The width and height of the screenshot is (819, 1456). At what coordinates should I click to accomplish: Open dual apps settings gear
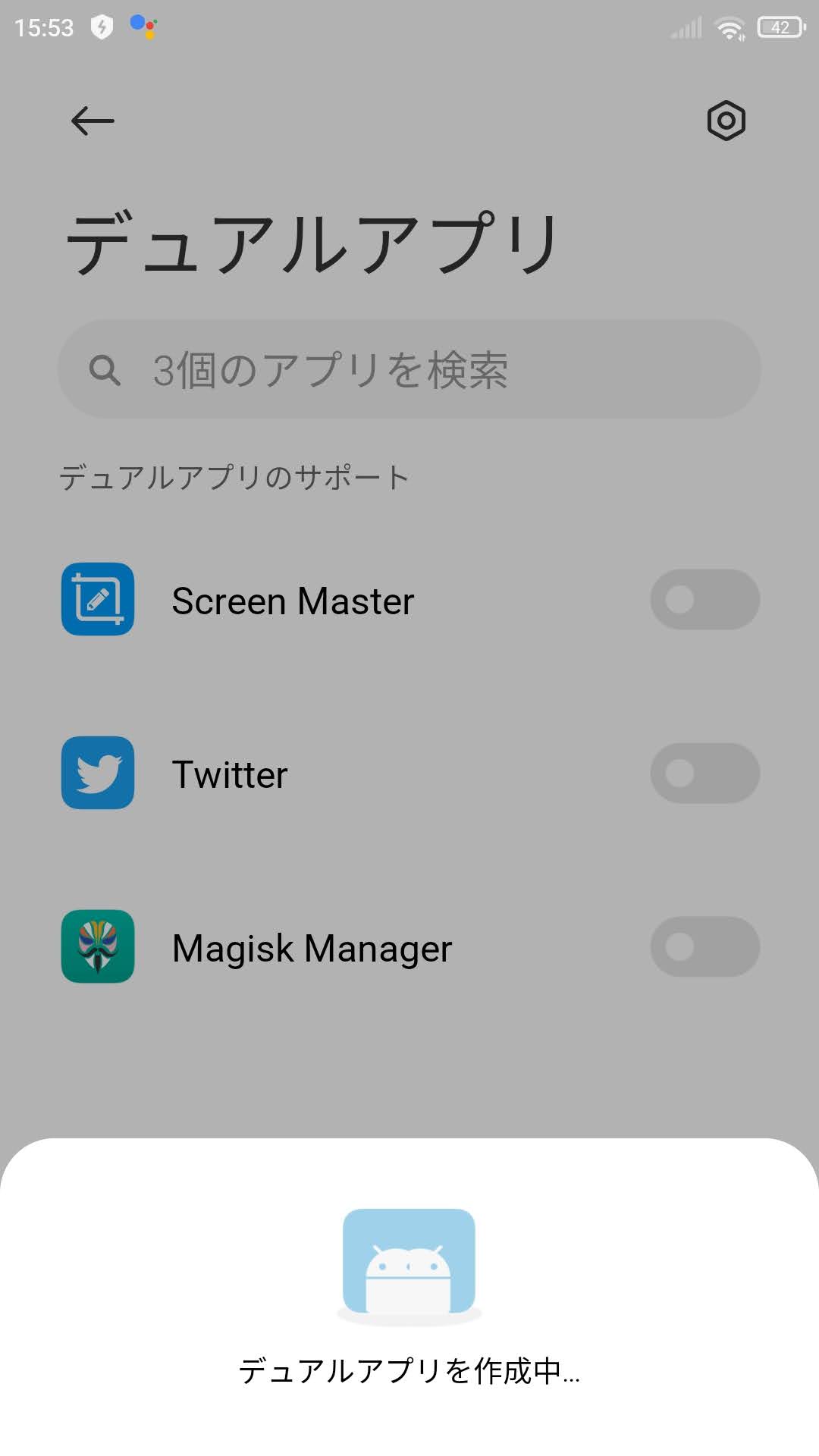(726, 121)
